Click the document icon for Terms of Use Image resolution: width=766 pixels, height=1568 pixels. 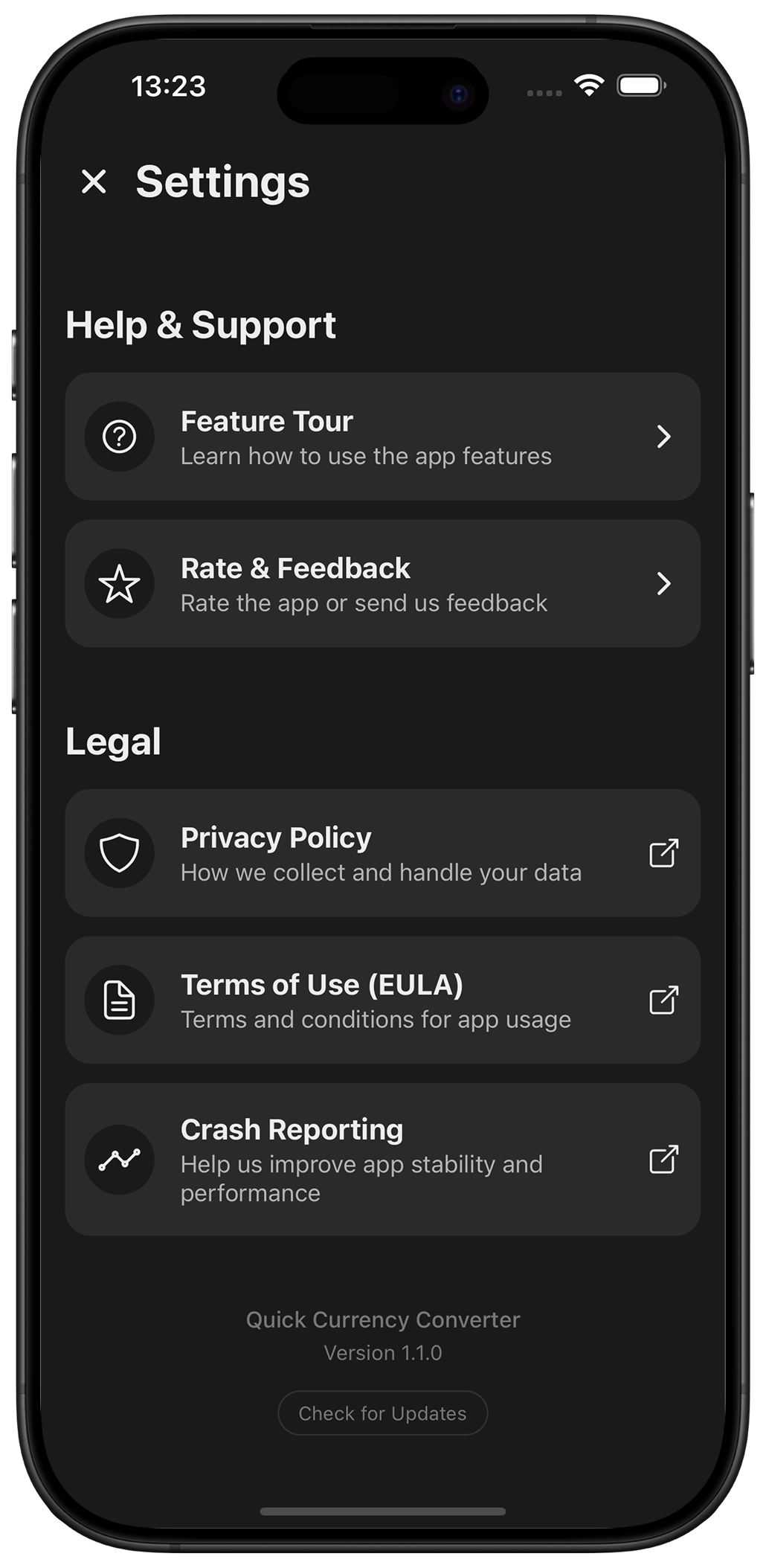120,1000
